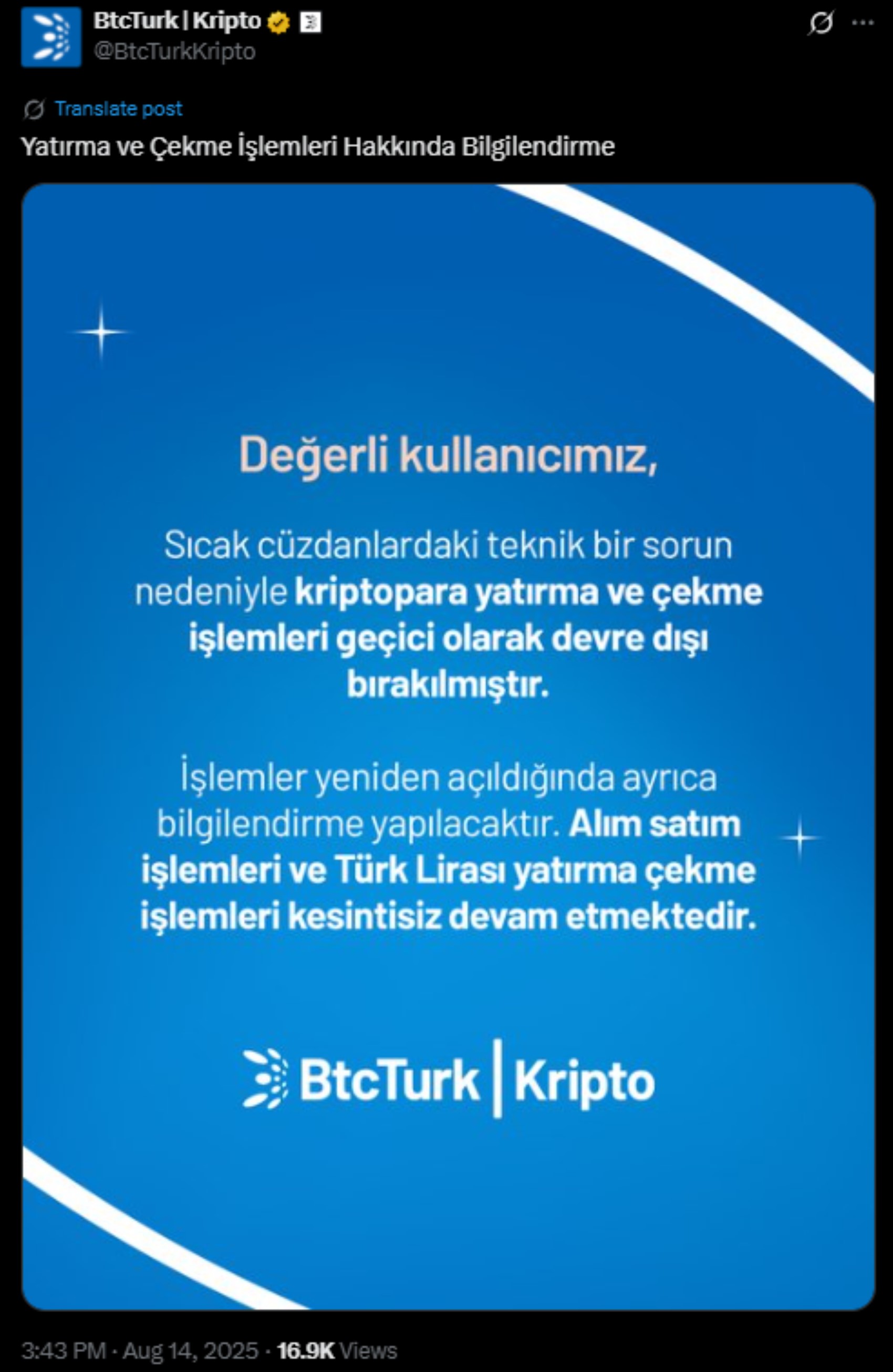Open the BtcTurk | Kripto account name

pyautogui.click(x=177, y=21)
